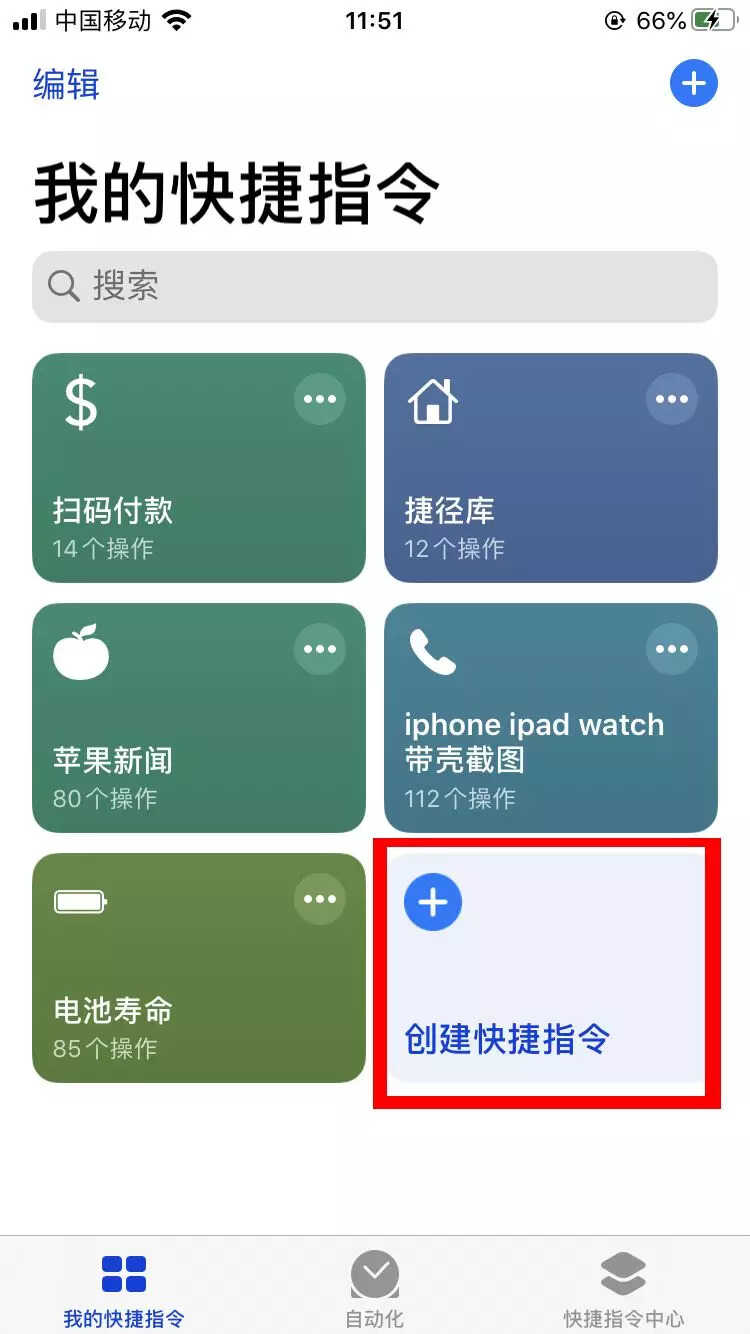Viewport: 750px width, 1334px height.
Task: Tap the 编辑 button
Action: click(x=67, y=84)
